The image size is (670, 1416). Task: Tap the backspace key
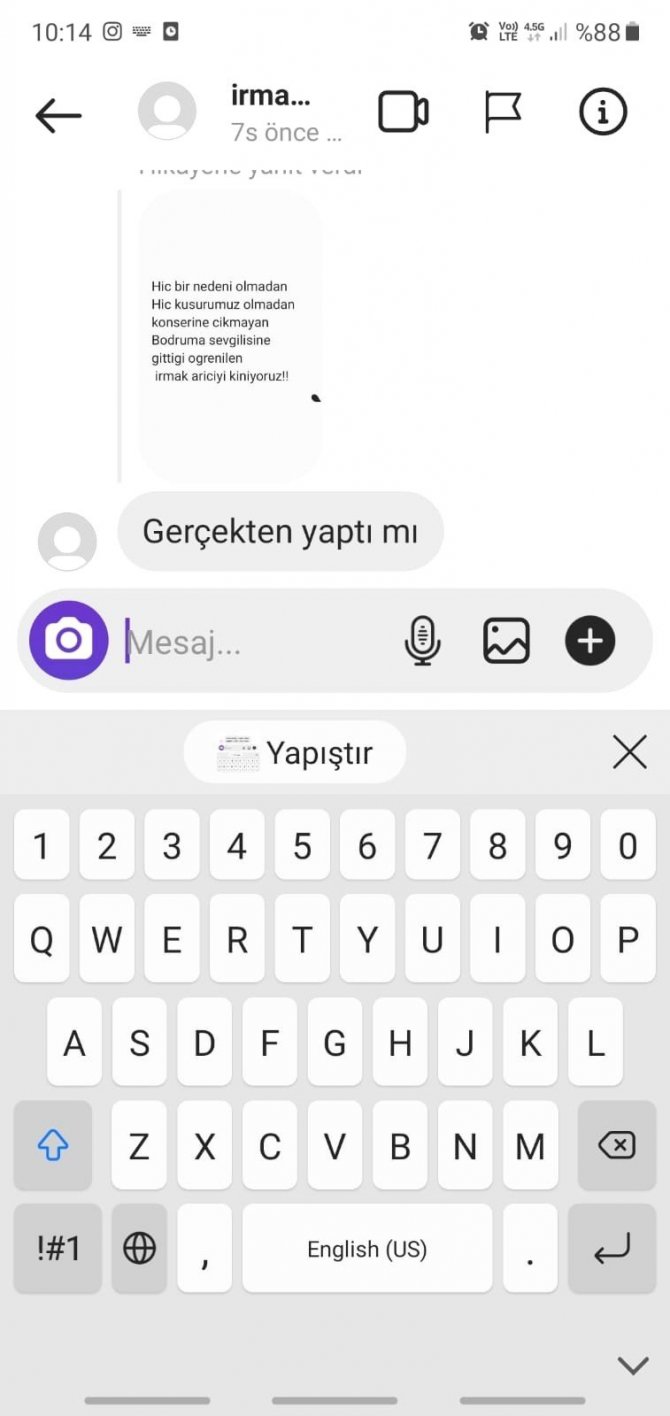617,1145
